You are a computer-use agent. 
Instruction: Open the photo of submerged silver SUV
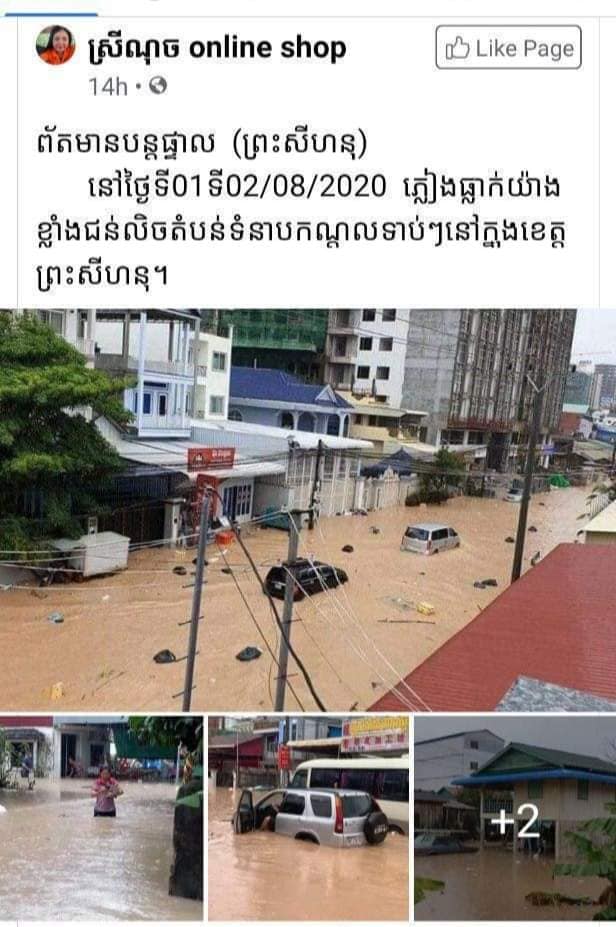click(308, 818)
